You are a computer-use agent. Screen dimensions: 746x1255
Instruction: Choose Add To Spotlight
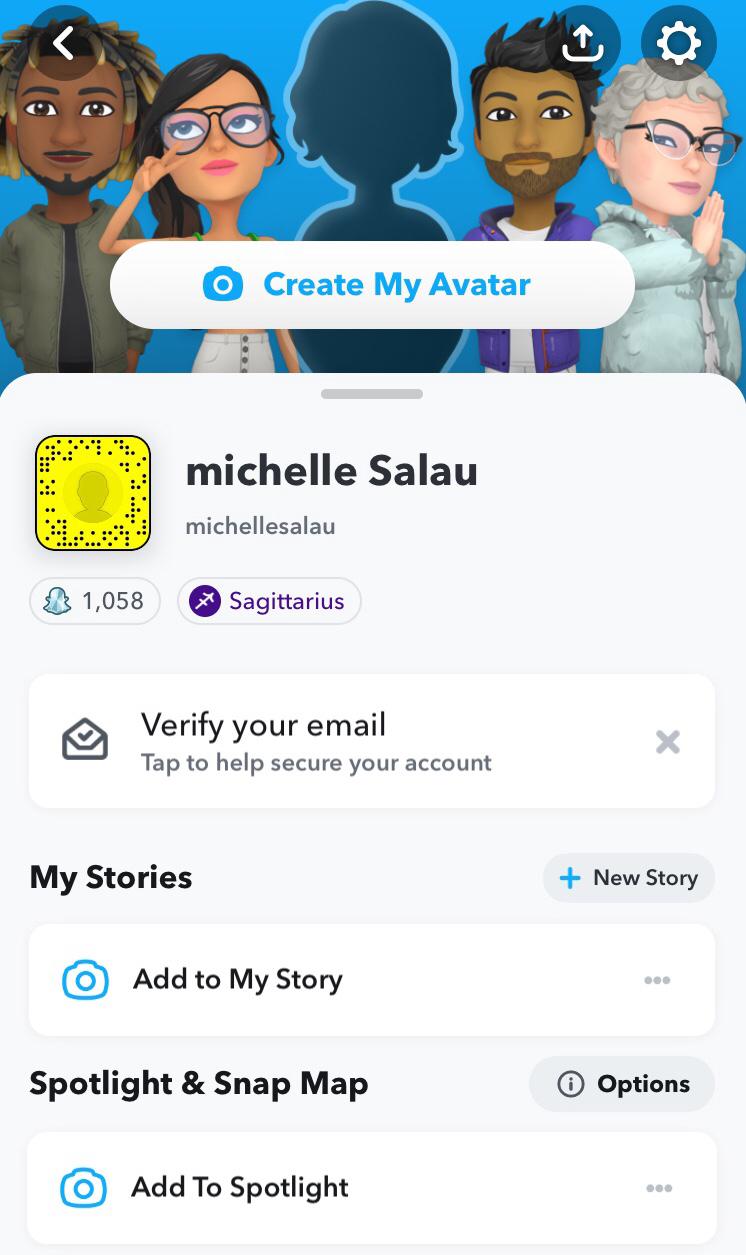240,1188
